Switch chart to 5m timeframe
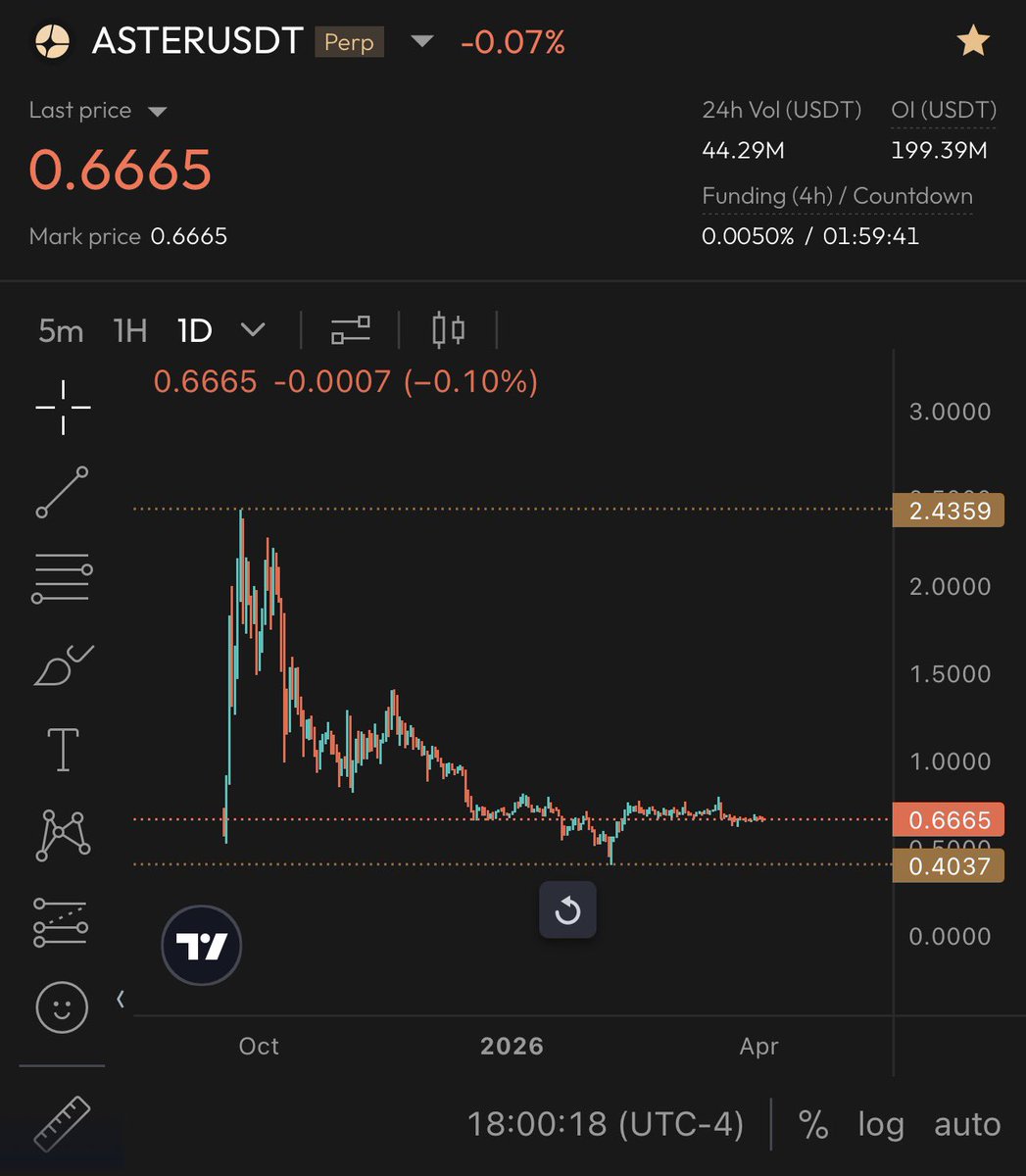This screenshot has width=1026, height=1176. tap(61, 331)
